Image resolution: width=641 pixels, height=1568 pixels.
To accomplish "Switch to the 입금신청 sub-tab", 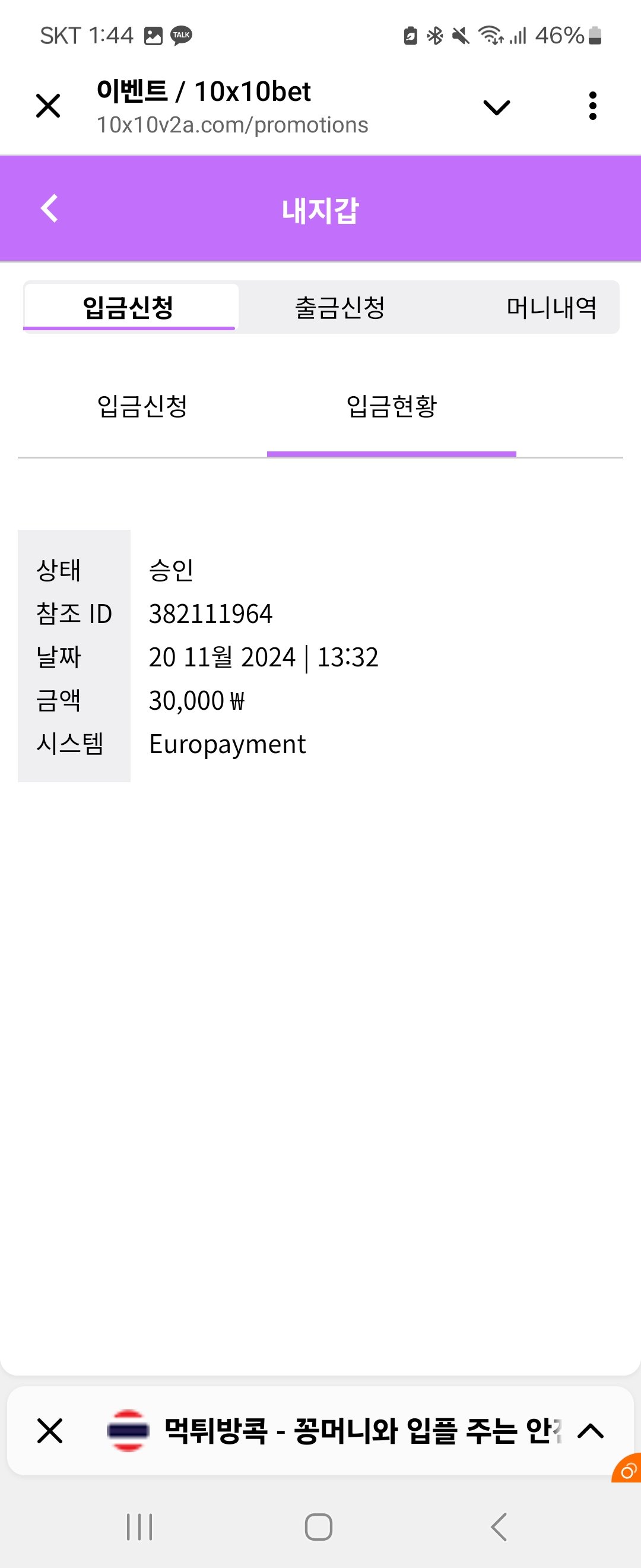I will pos(142,406).
